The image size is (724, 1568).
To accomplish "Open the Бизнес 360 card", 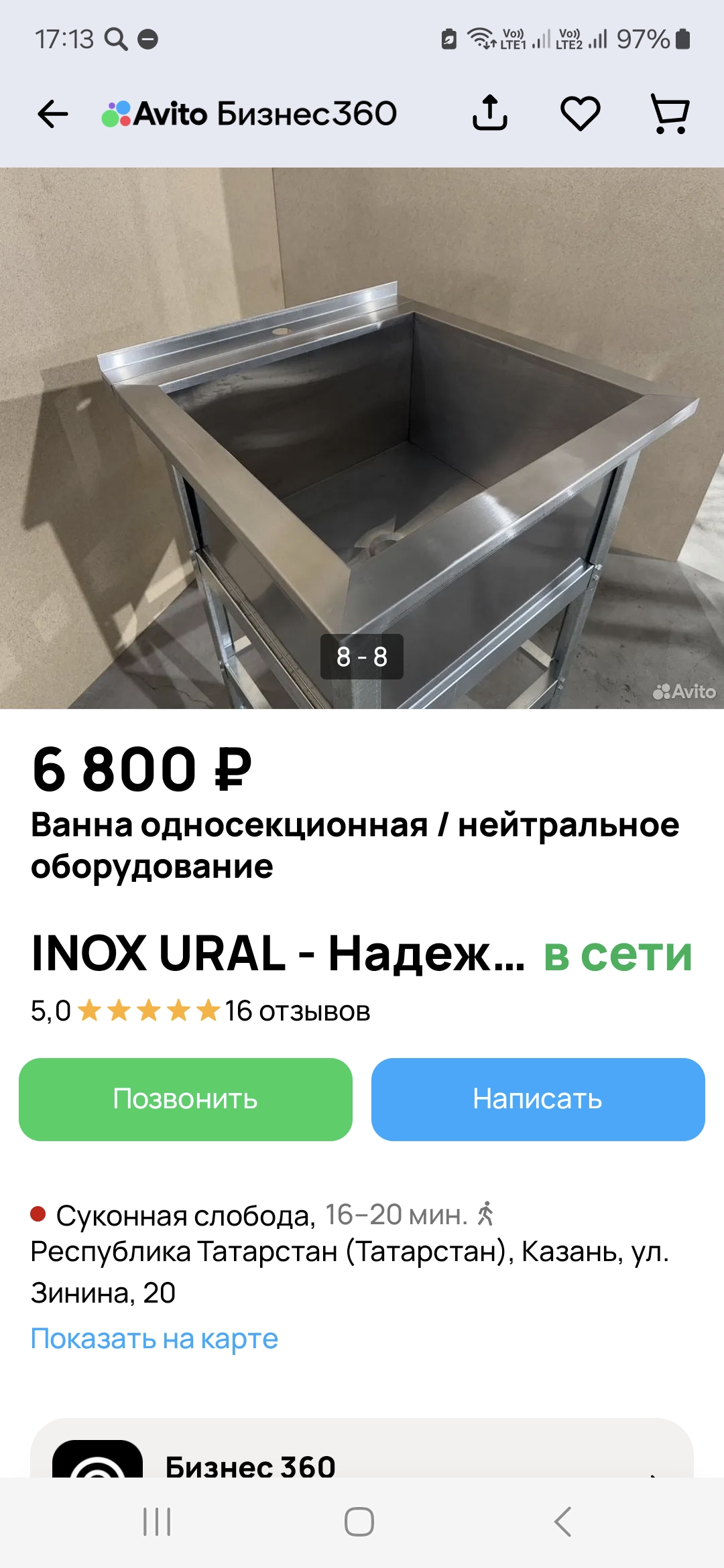I will pyautogui.click(x=362, y=1448).
